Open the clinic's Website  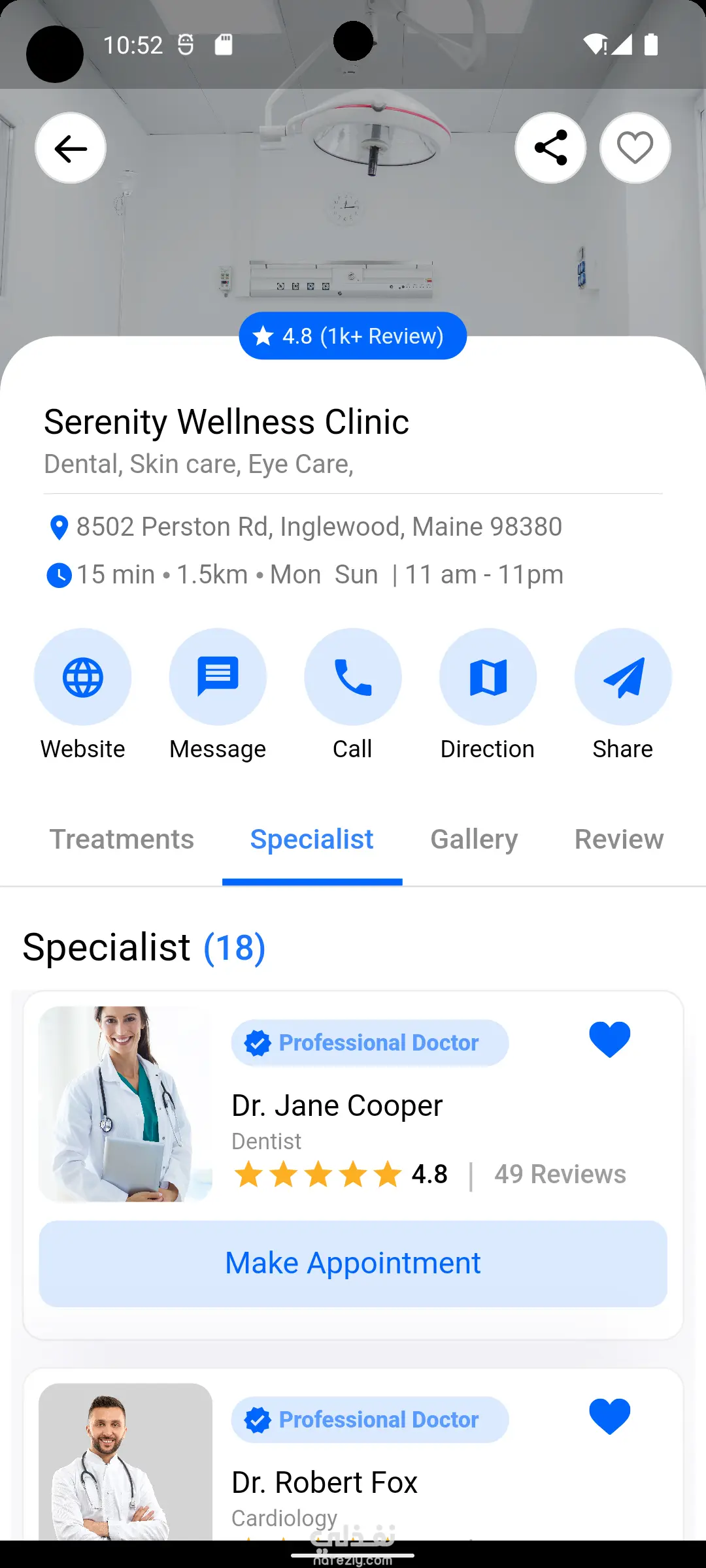83,677
